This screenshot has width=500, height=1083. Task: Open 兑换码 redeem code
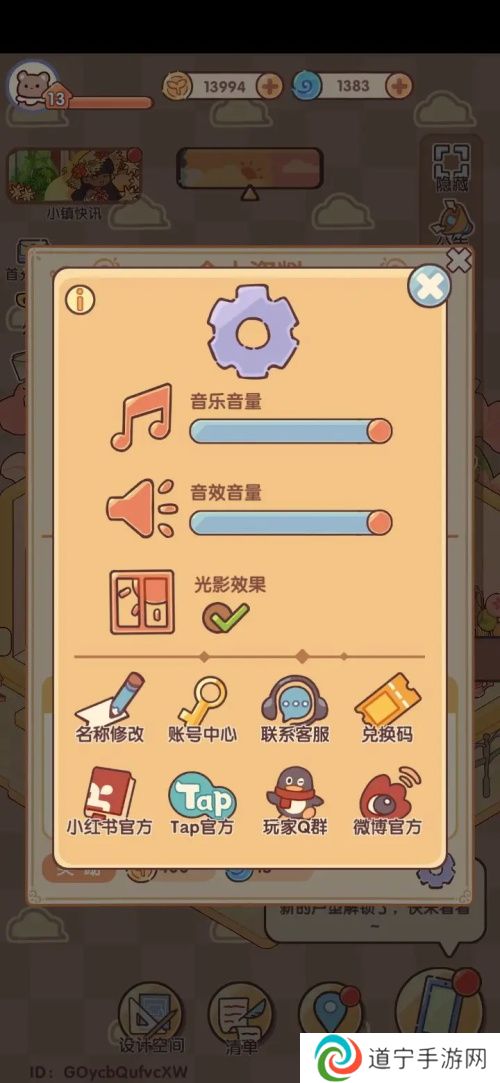(387, 708)
